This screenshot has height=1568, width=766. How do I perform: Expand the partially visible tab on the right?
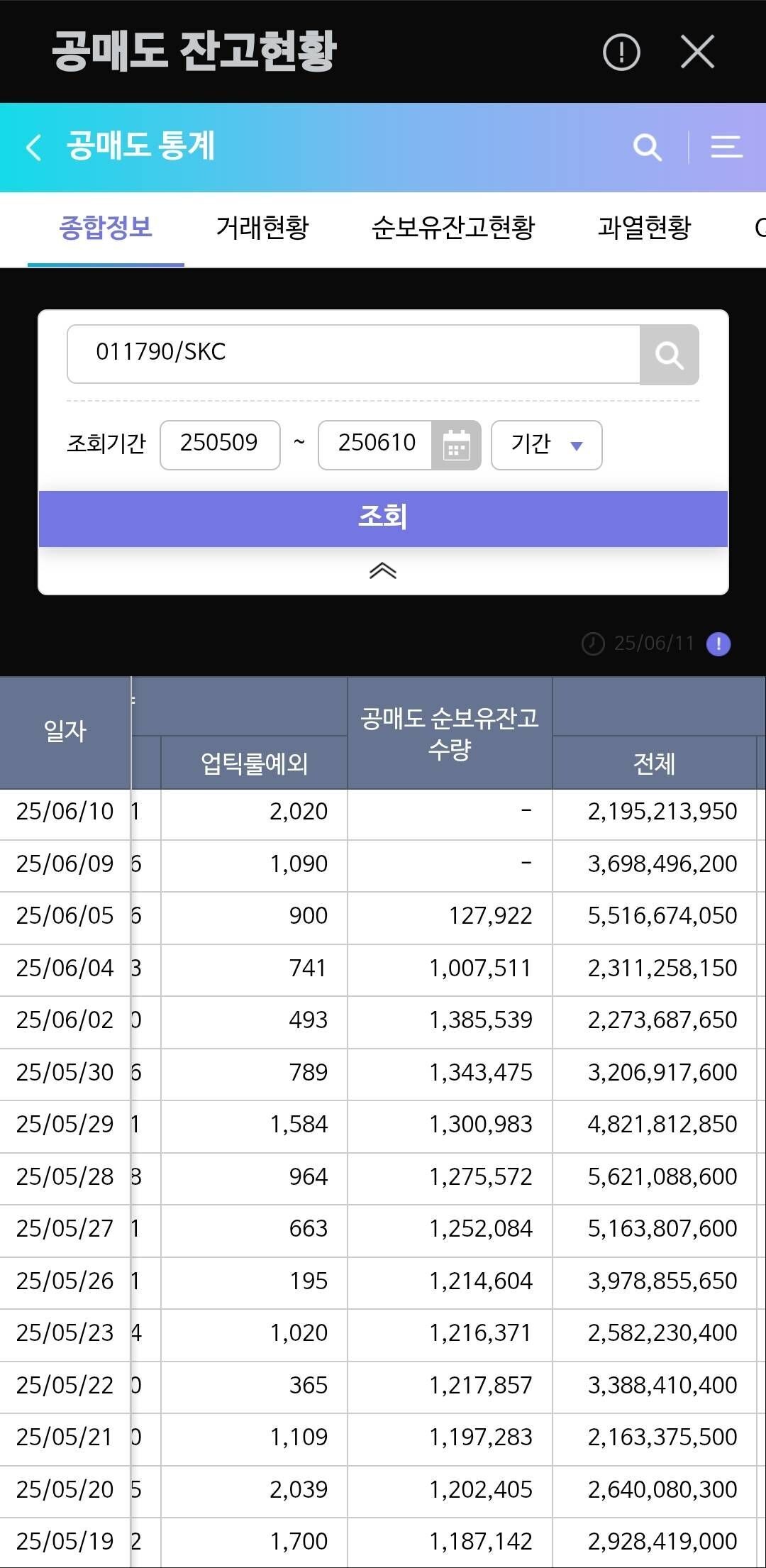[760, 228]
